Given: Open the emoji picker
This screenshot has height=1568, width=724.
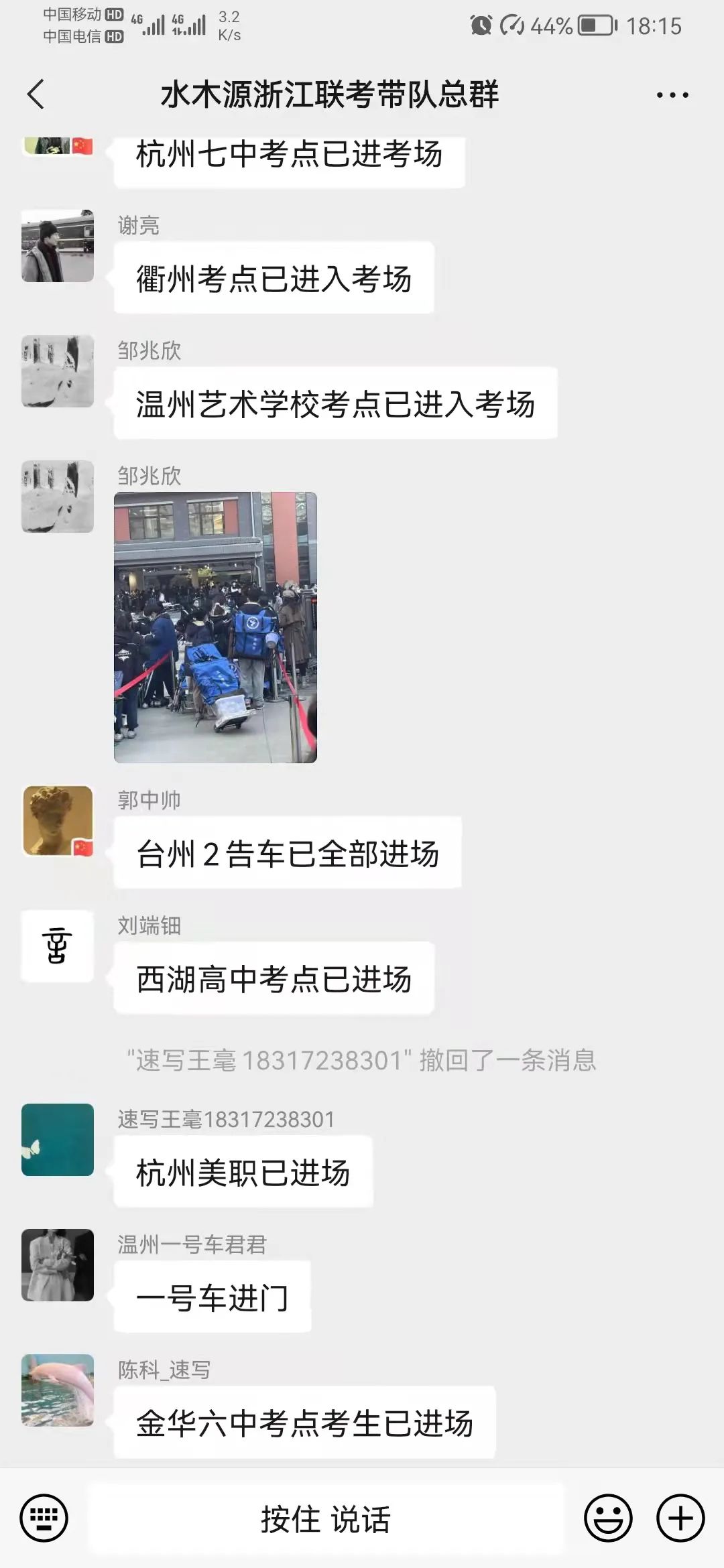Looking at the screenshot, I should [608, 1518].
